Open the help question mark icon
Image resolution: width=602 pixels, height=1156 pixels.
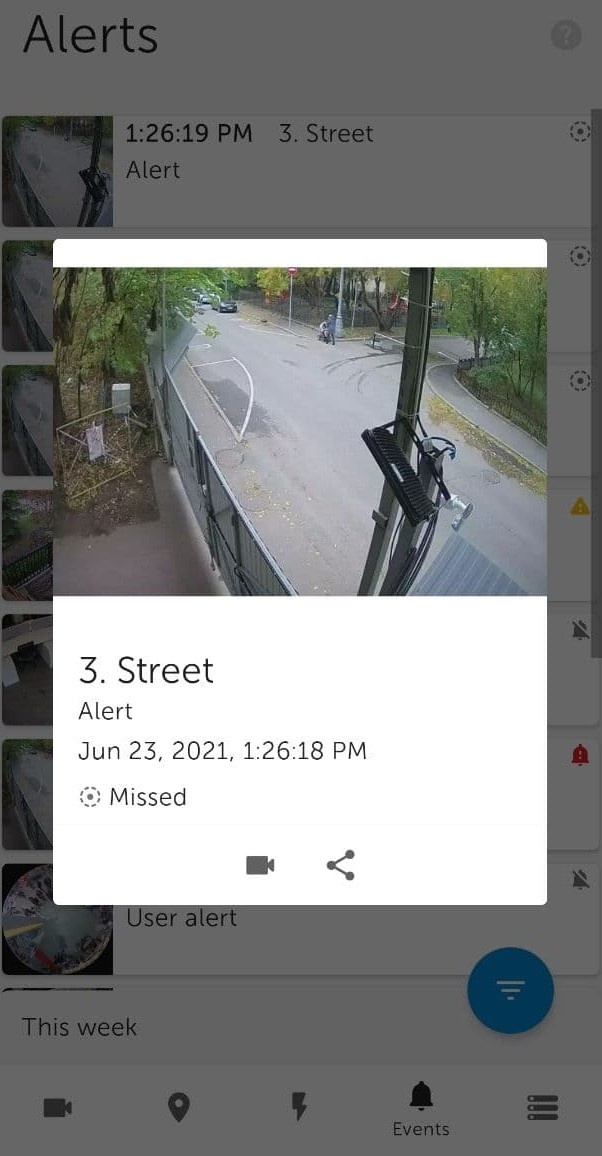(x=566, y=36)
